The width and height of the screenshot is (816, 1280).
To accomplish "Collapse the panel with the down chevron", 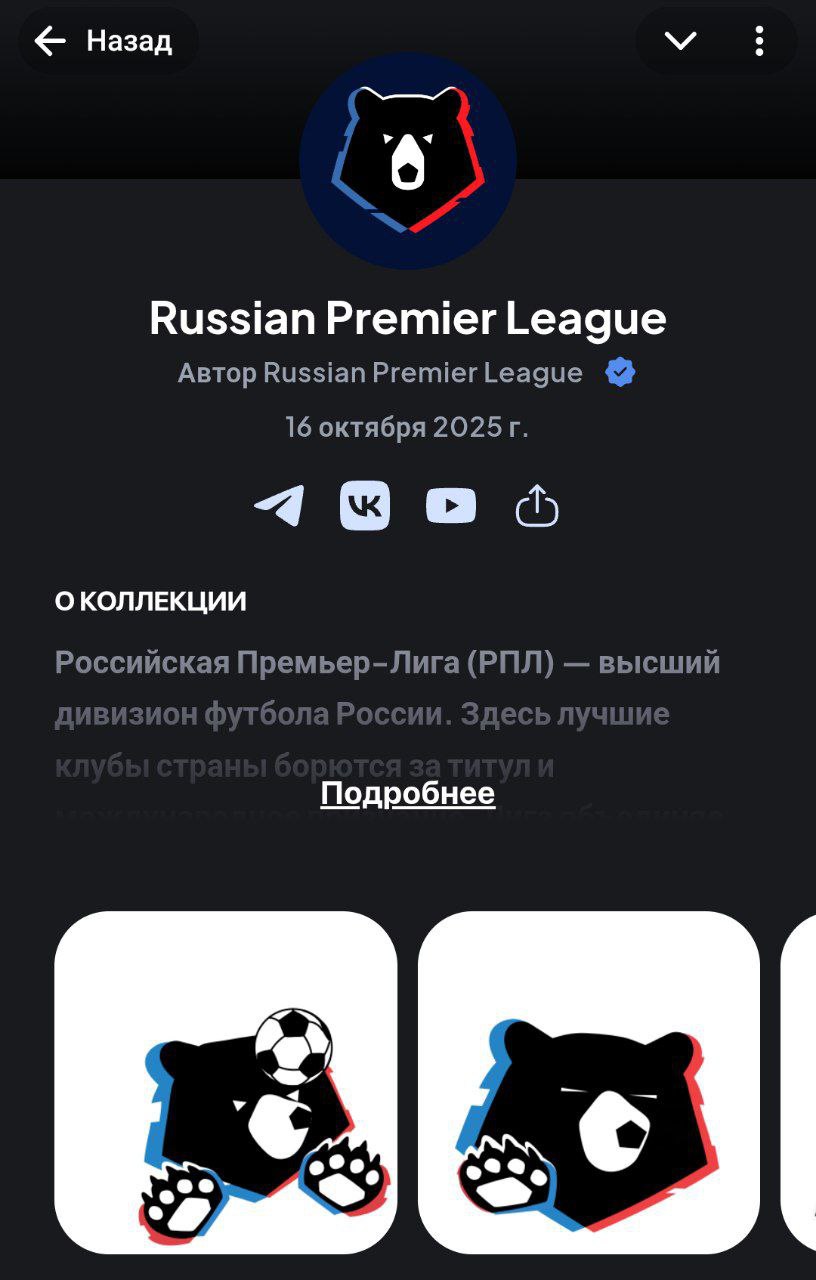I will (680, 41).
